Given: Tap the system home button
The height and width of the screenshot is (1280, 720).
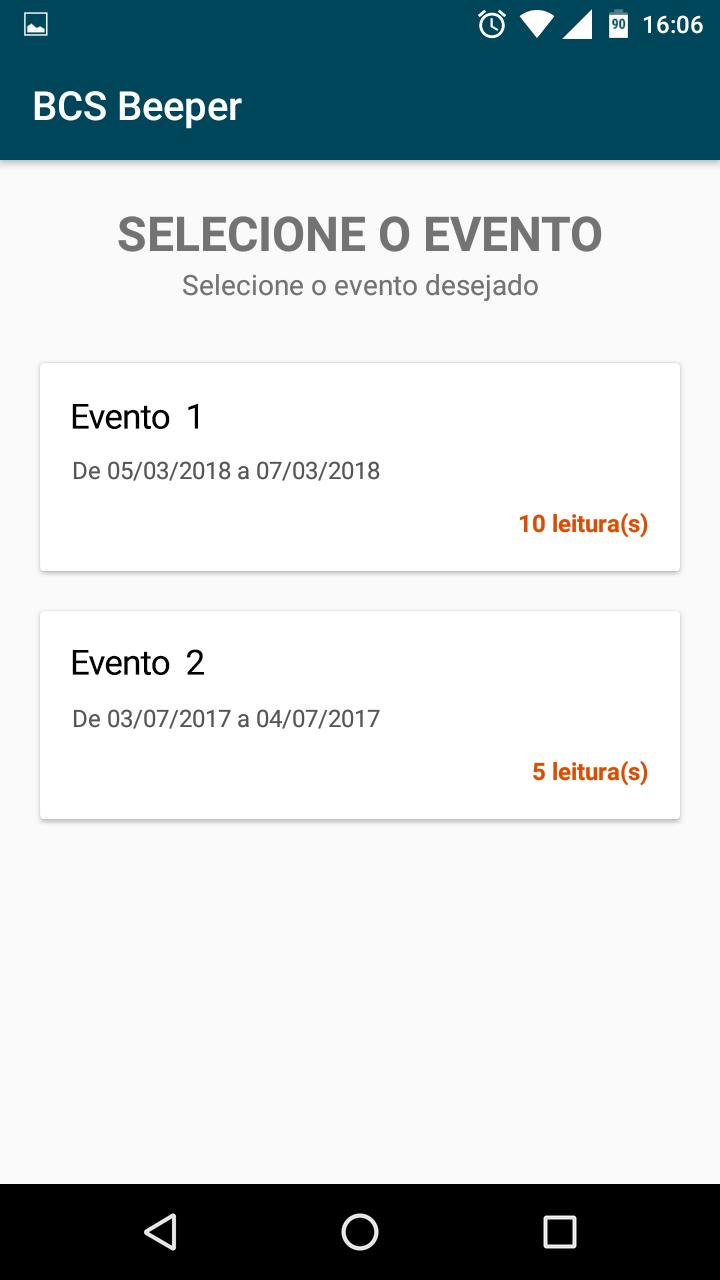Looking at the screenshot, I should coord(360,1231).
